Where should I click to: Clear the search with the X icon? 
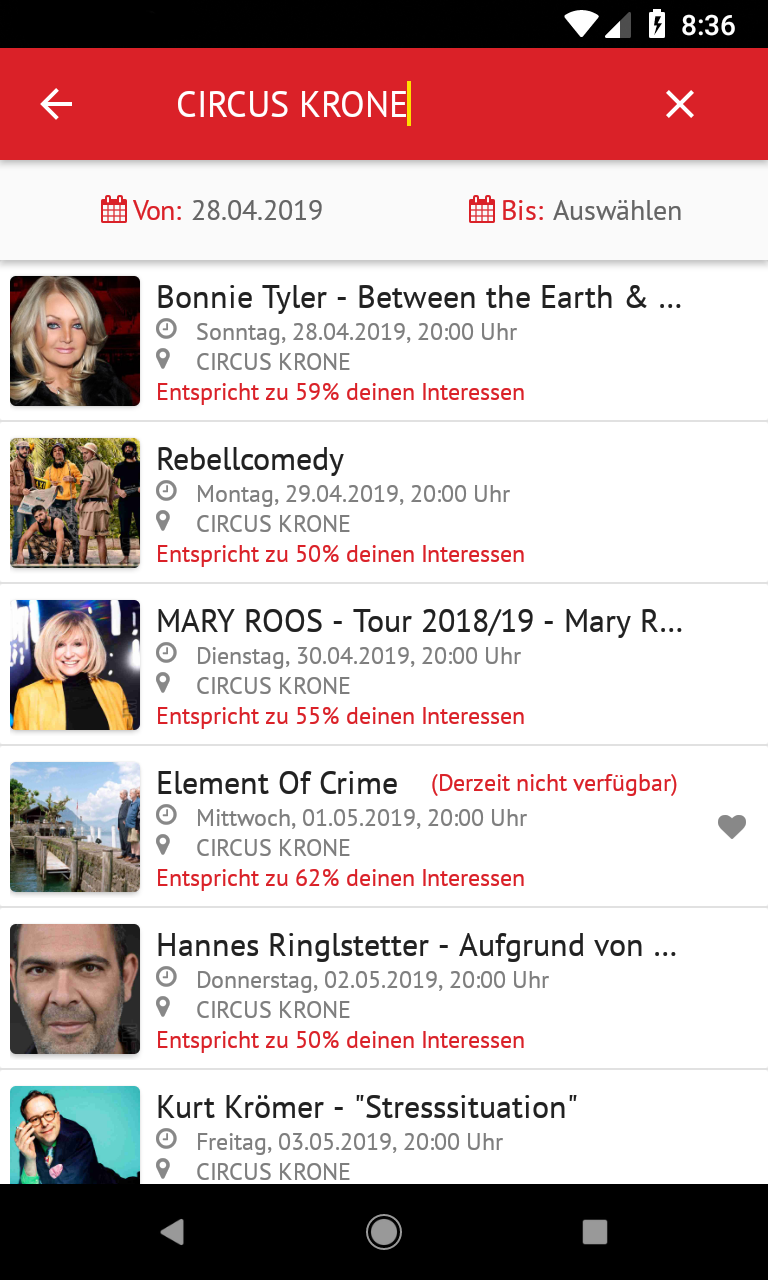point(679,103)
